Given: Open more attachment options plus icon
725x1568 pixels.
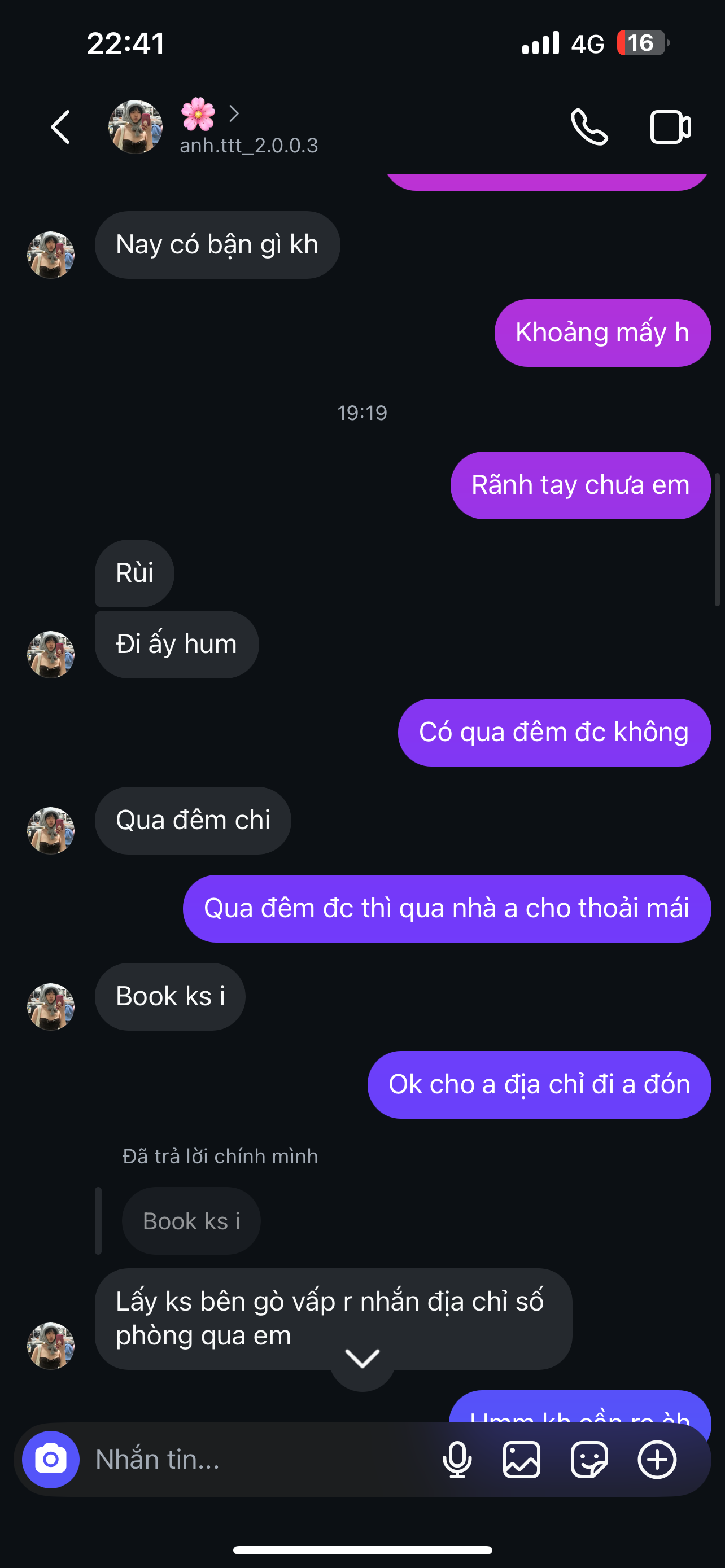Looking at the screenshot, I should coord(657,1459).
